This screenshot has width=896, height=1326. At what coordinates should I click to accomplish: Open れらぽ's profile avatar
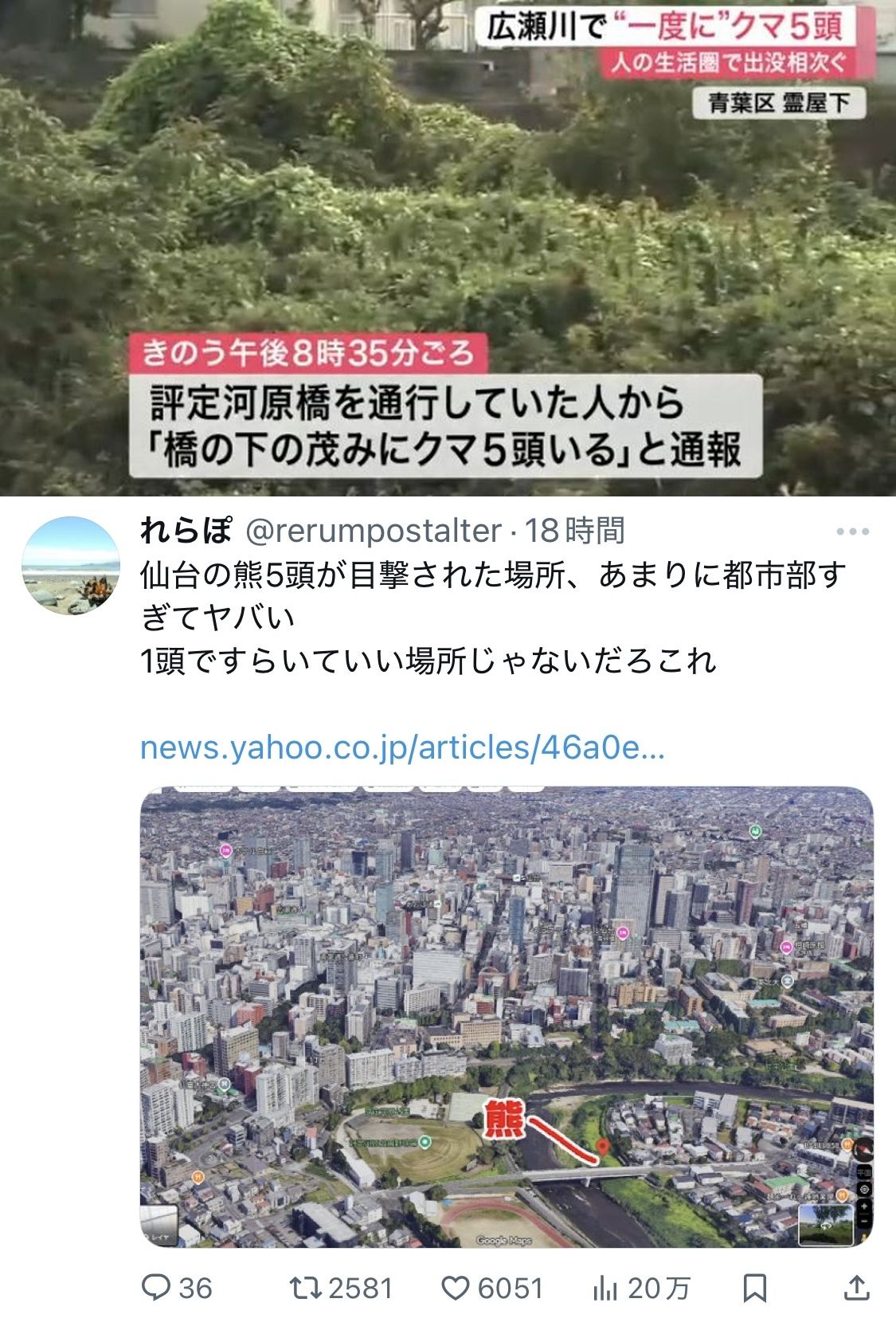click(x=70, y=565)
